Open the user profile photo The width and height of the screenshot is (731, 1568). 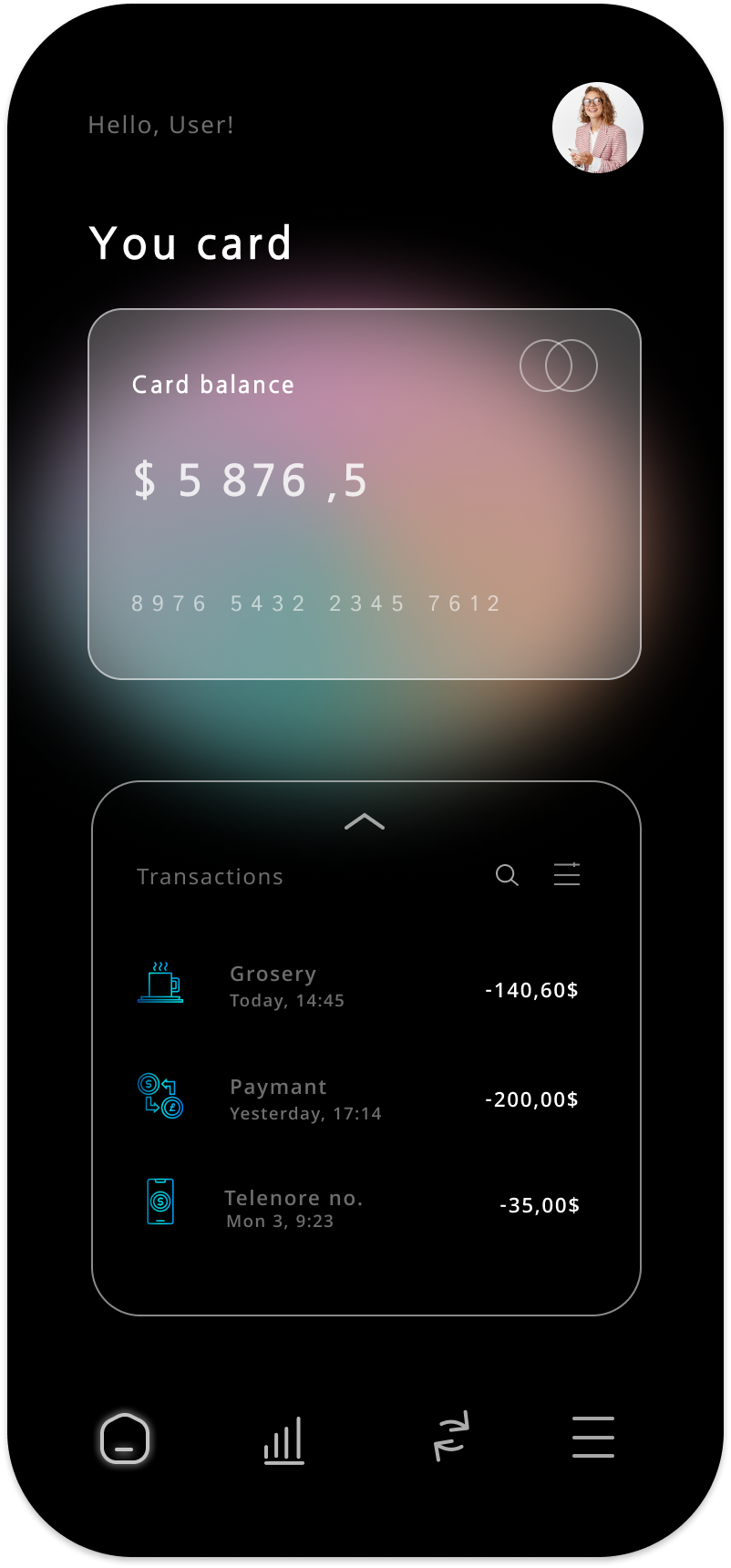pyautogui.click(x=598, y=128)
